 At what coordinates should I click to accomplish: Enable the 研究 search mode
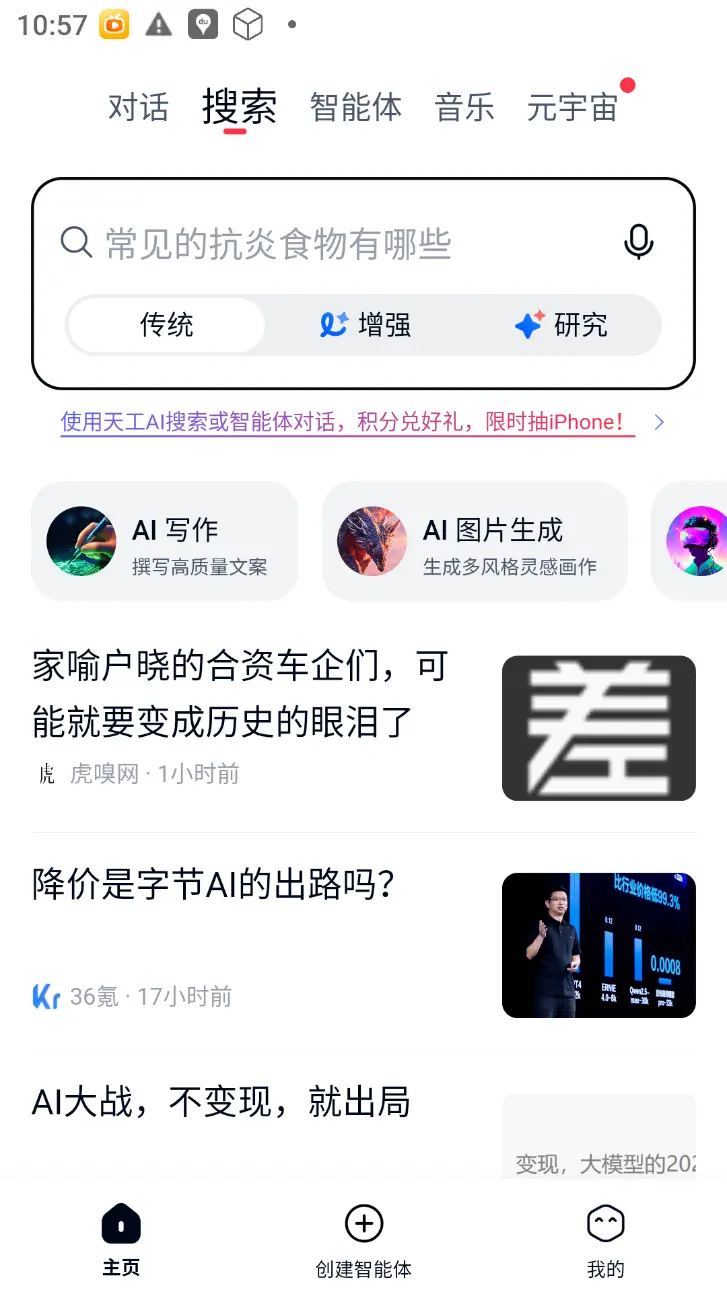point(560,325)
